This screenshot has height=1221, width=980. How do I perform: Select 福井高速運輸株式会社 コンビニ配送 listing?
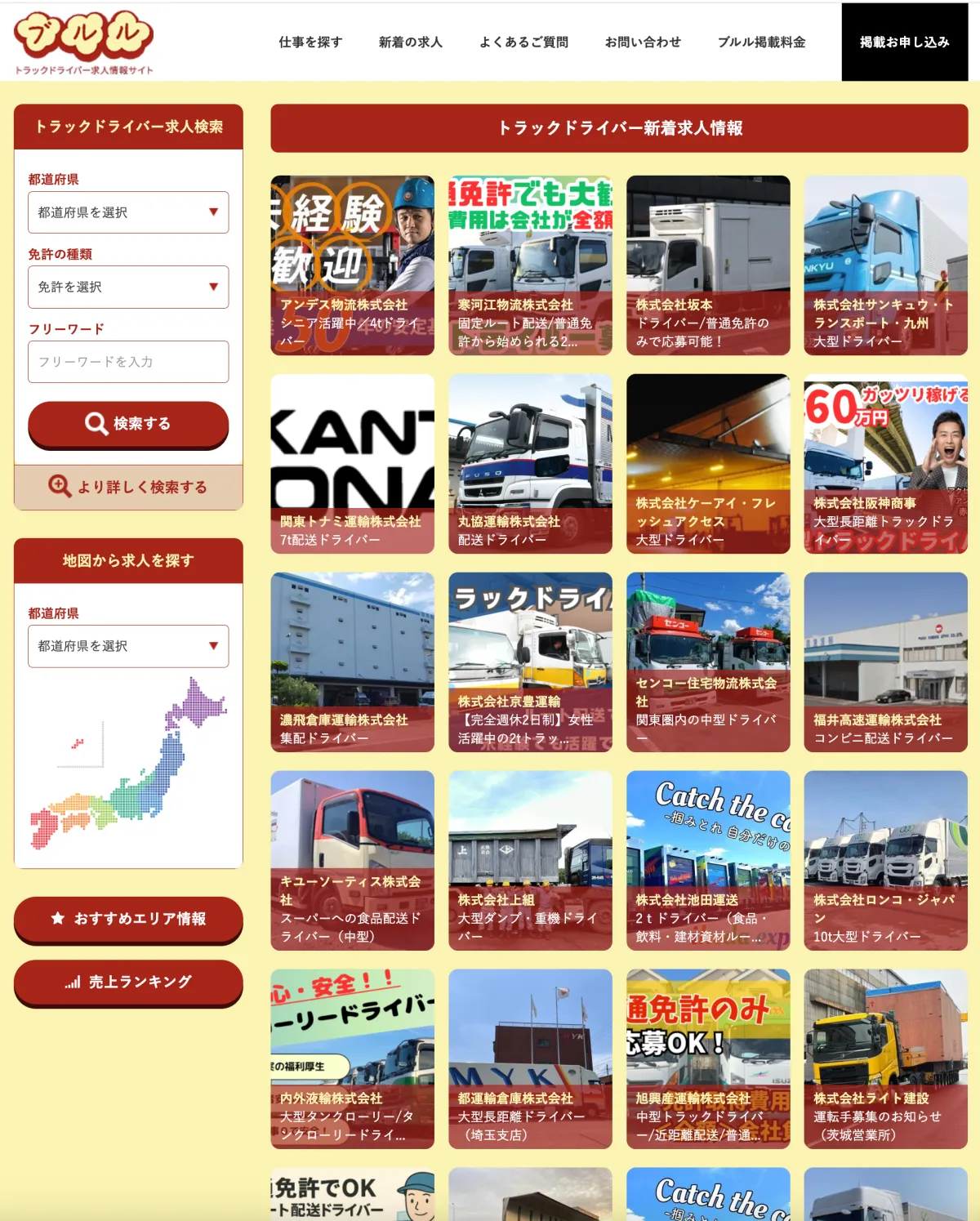point(885,662)
